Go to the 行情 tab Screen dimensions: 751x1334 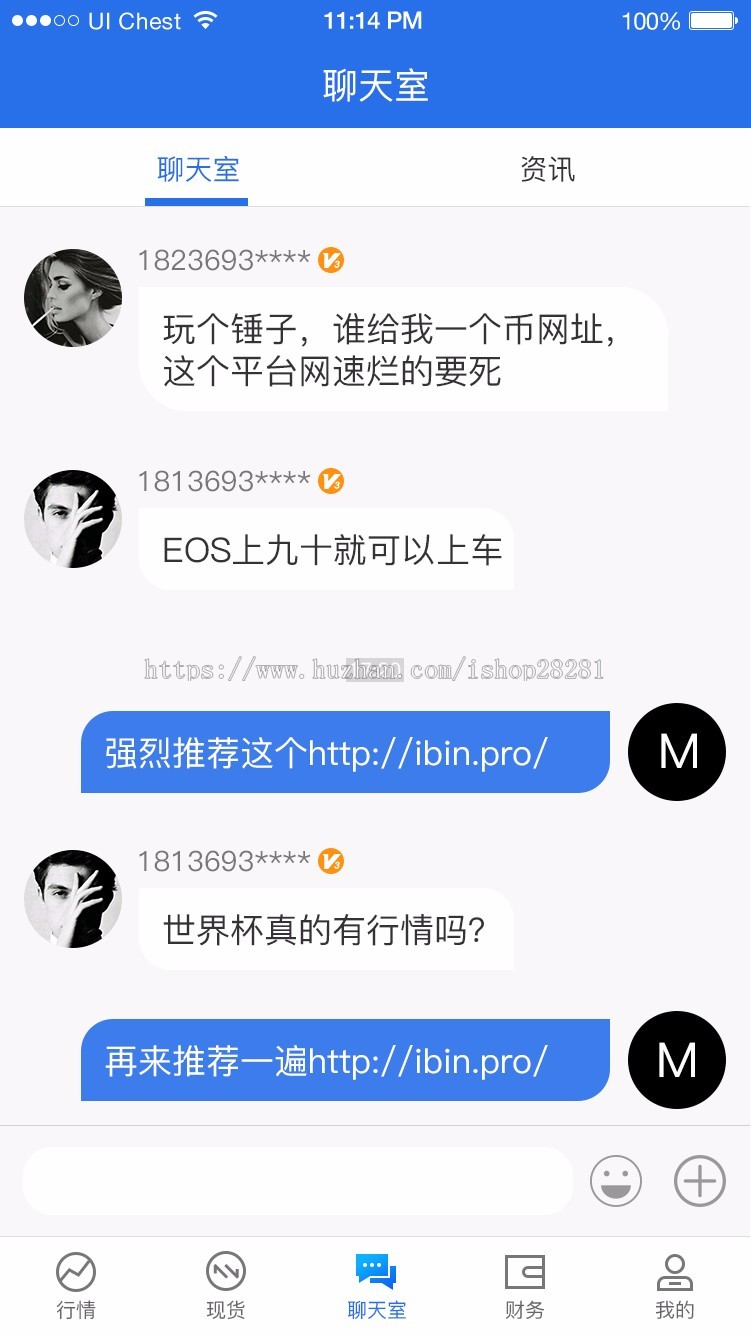pyautogui.click(x=76, y=1286)
